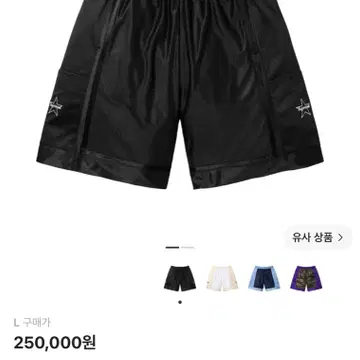Screen dimensions: 360x360
Task: Open the large black shorts product image
Action: tap(180, 94)
